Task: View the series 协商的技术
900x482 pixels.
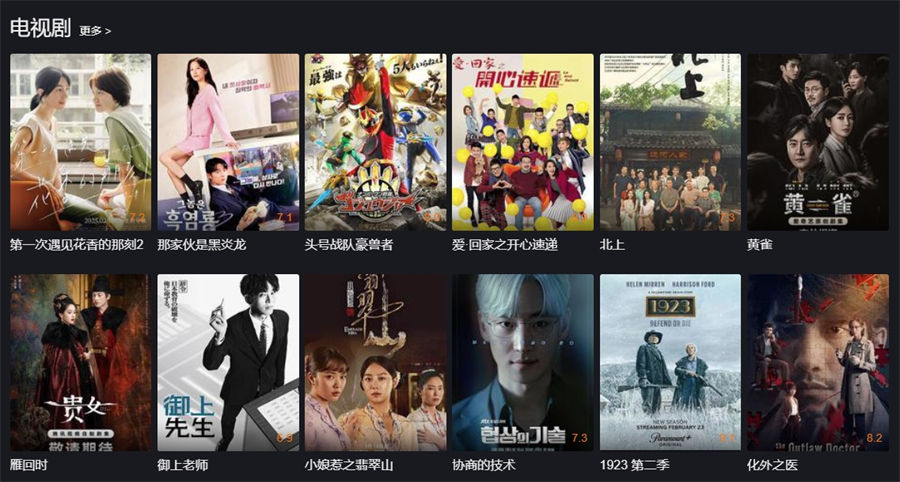Action: point(522,362)
